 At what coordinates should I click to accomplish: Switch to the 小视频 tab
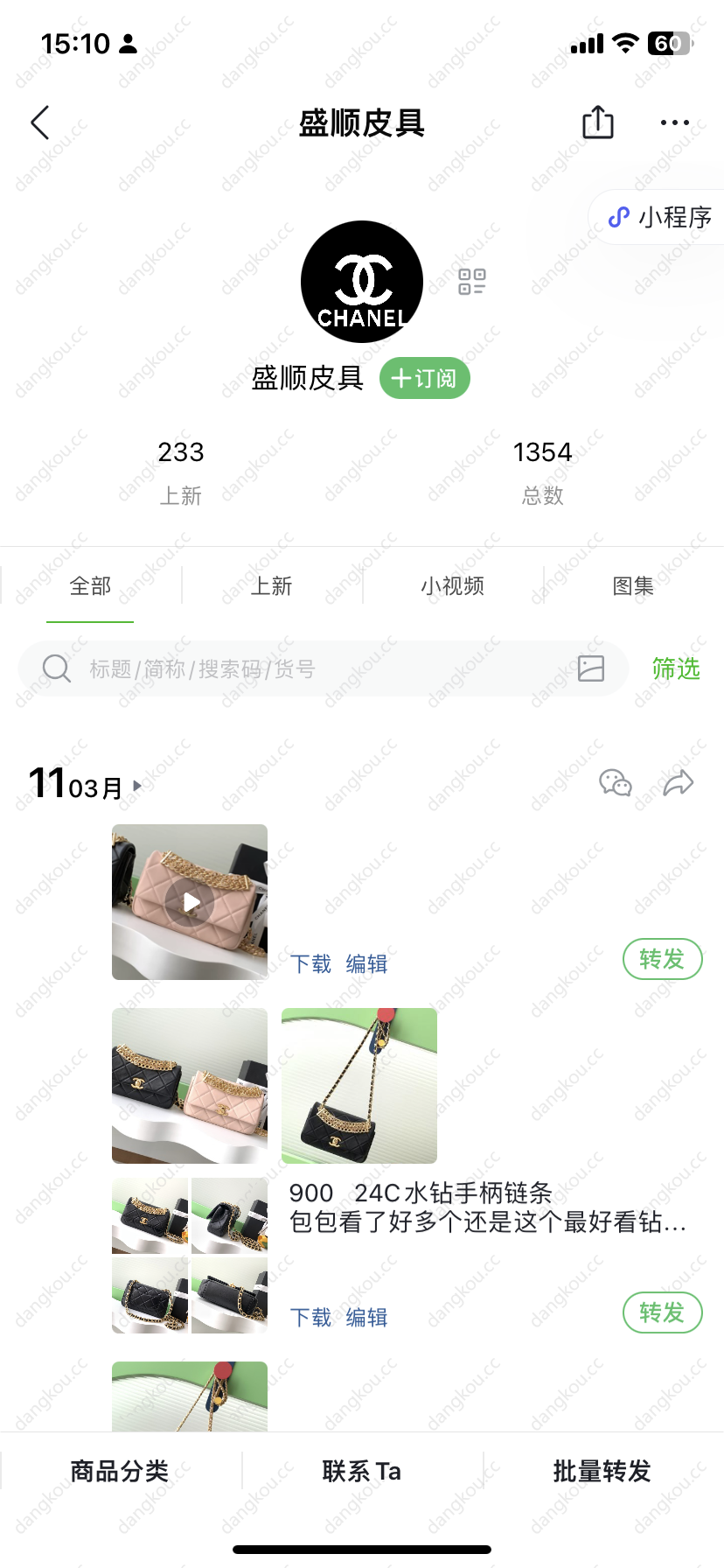(452, 585)
